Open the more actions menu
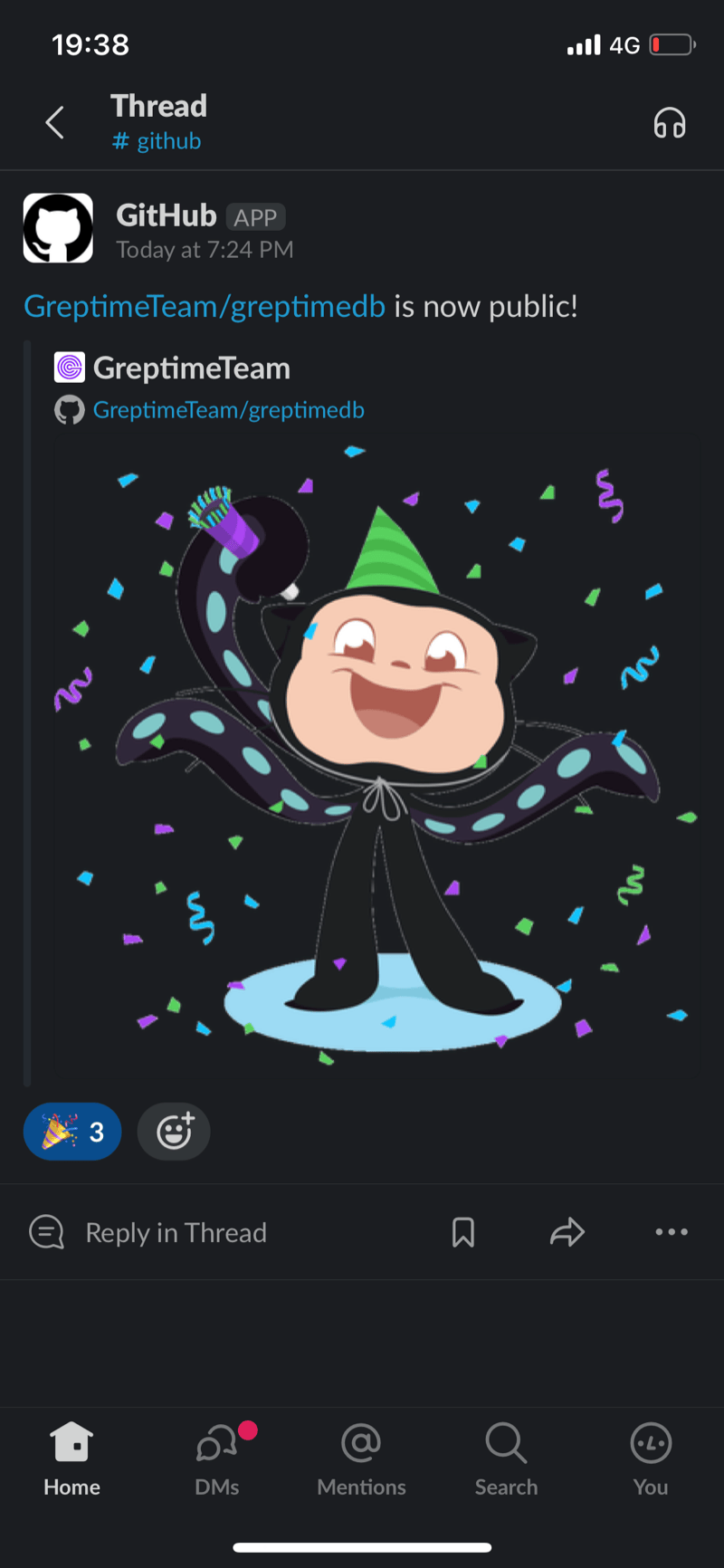The height and width of the screenshot is (1568, 724). 672,1232
